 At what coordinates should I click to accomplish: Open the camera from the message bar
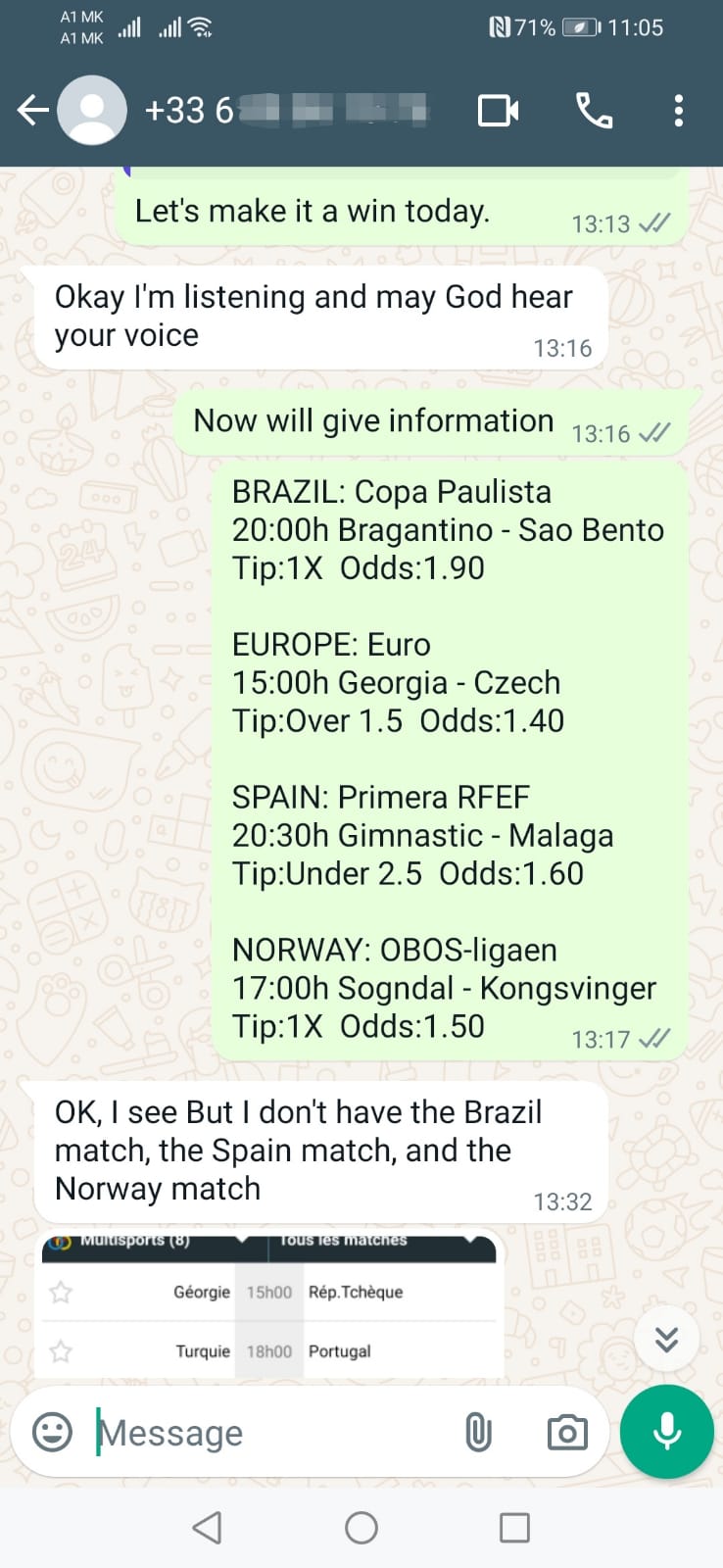pos(567,1433)
